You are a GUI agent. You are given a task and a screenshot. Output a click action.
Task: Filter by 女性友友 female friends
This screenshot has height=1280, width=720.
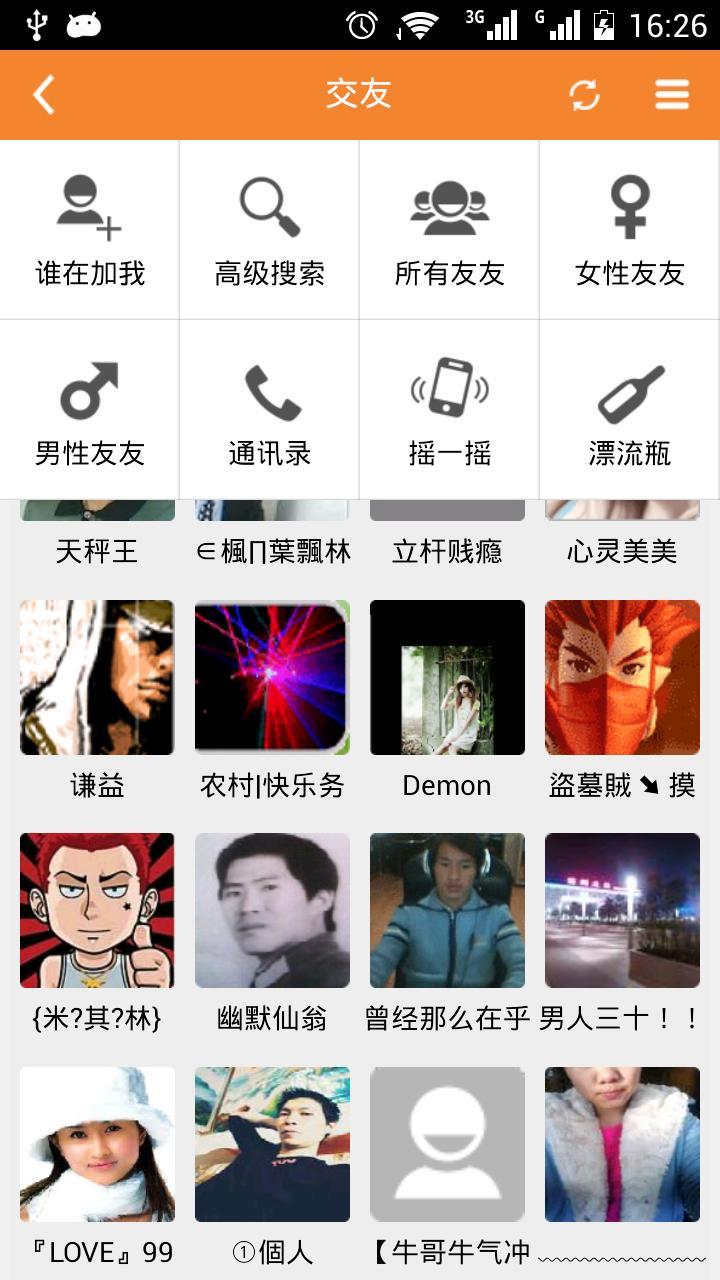630,230
